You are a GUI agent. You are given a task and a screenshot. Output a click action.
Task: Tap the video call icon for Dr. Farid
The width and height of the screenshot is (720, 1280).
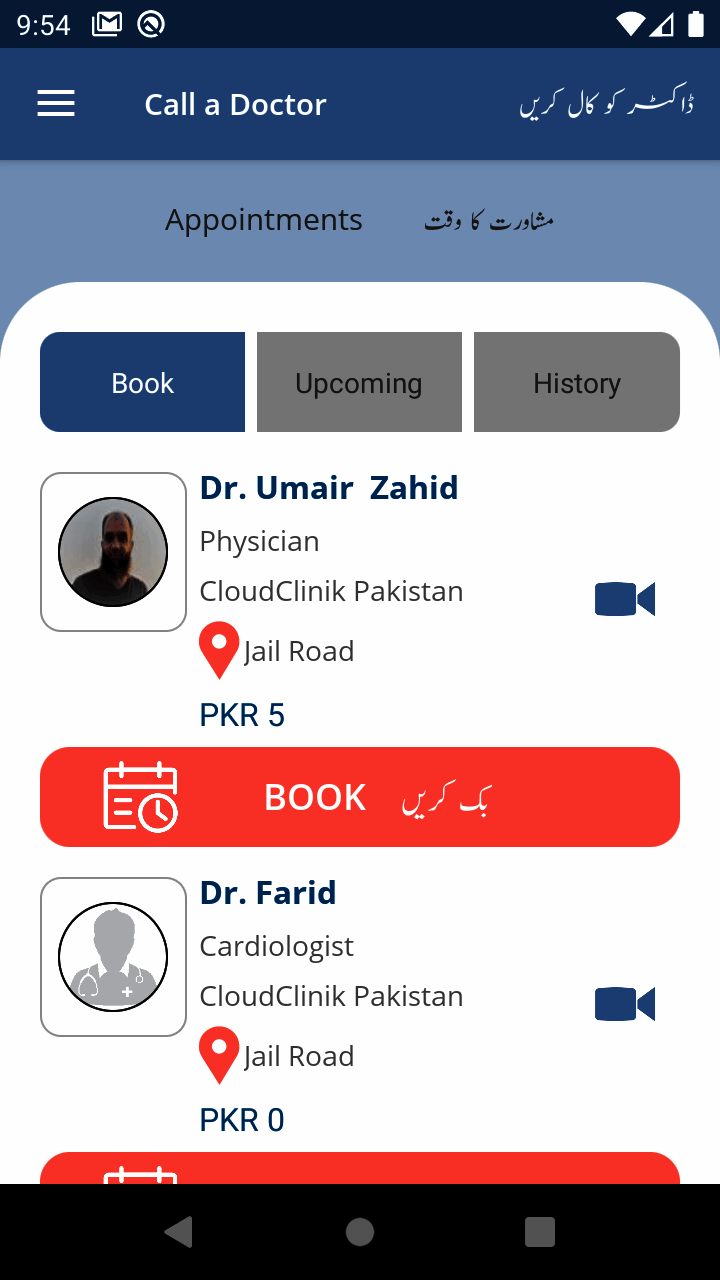625,1004
